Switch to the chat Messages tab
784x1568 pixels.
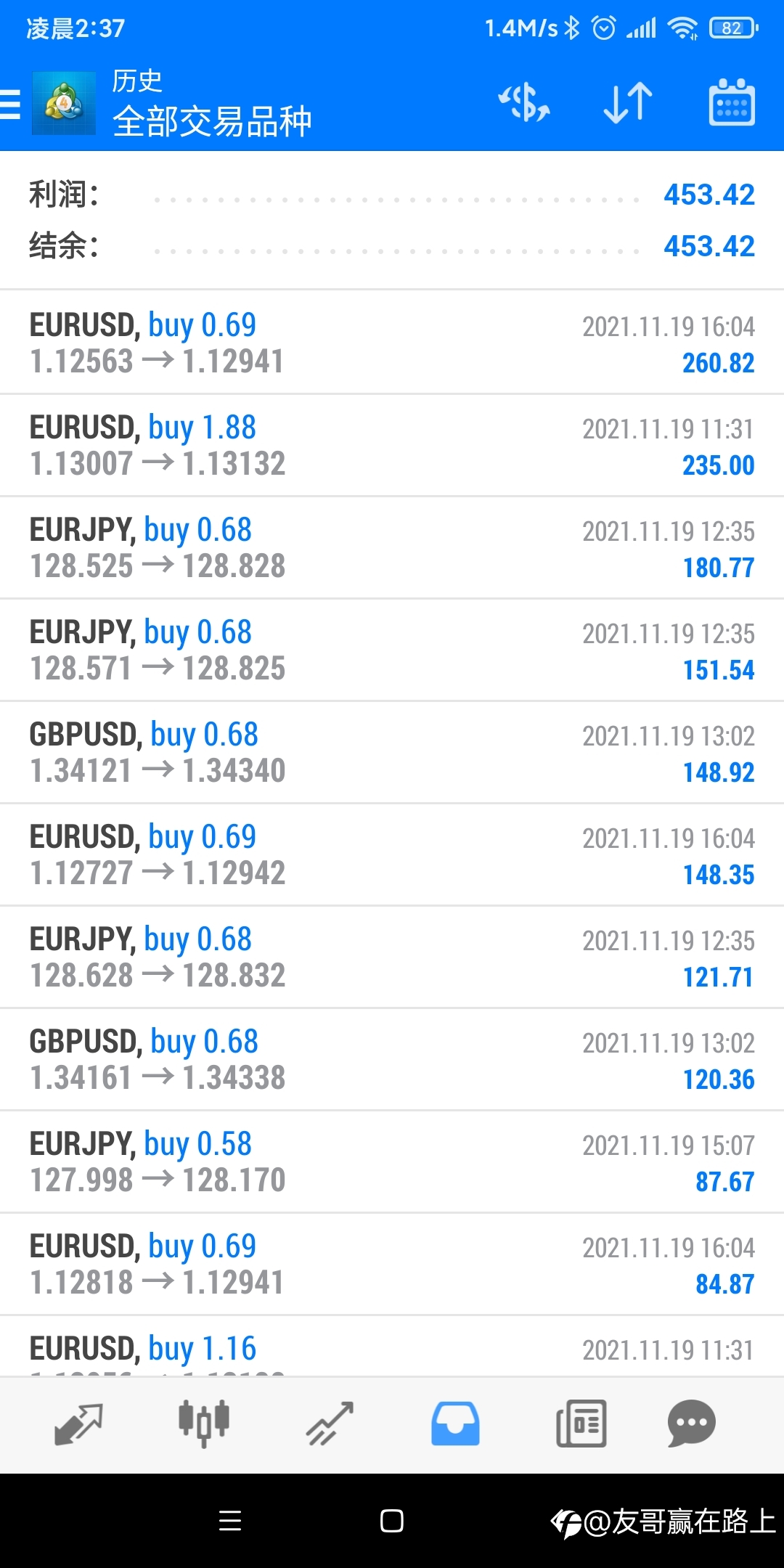point(692,1424)
